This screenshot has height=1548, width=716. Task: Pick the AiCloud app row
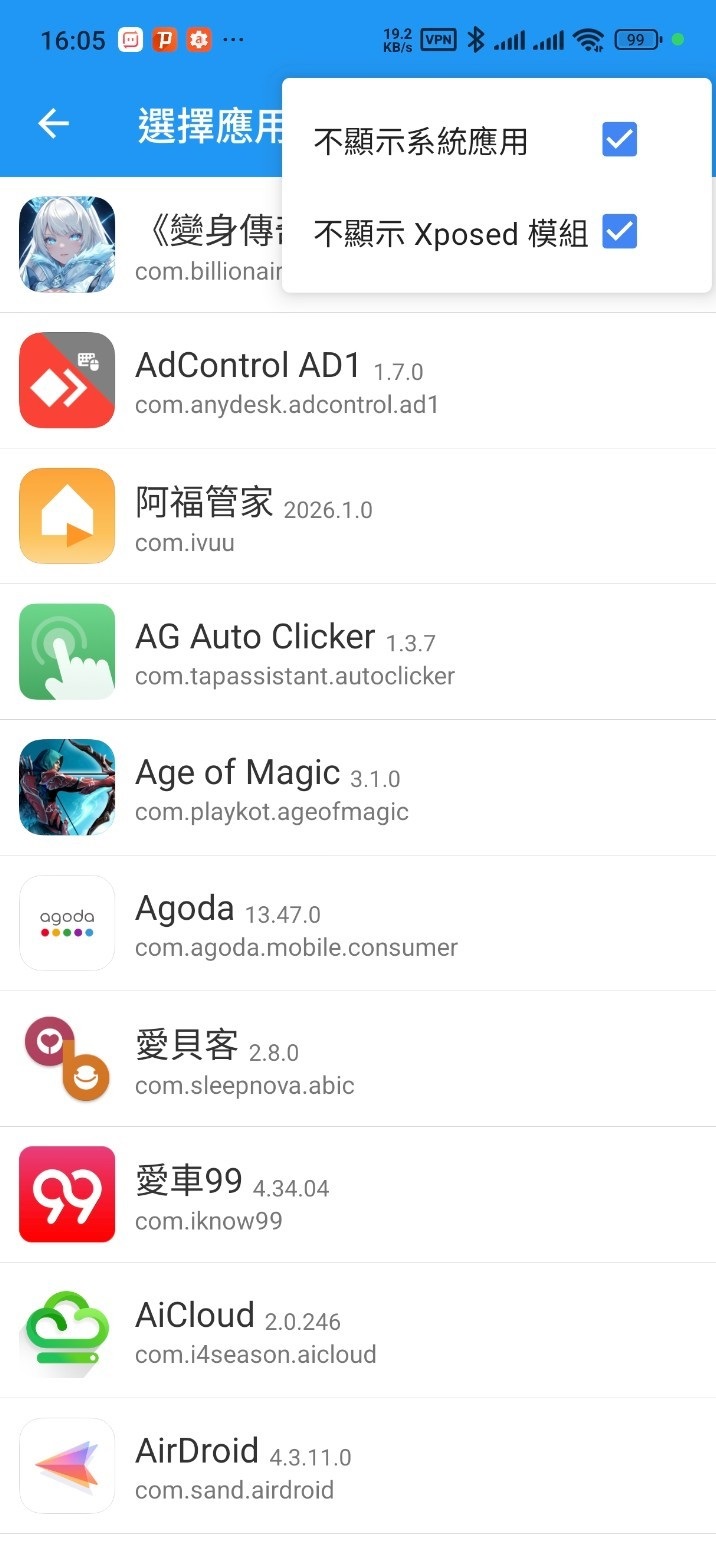coord(358,1330)
